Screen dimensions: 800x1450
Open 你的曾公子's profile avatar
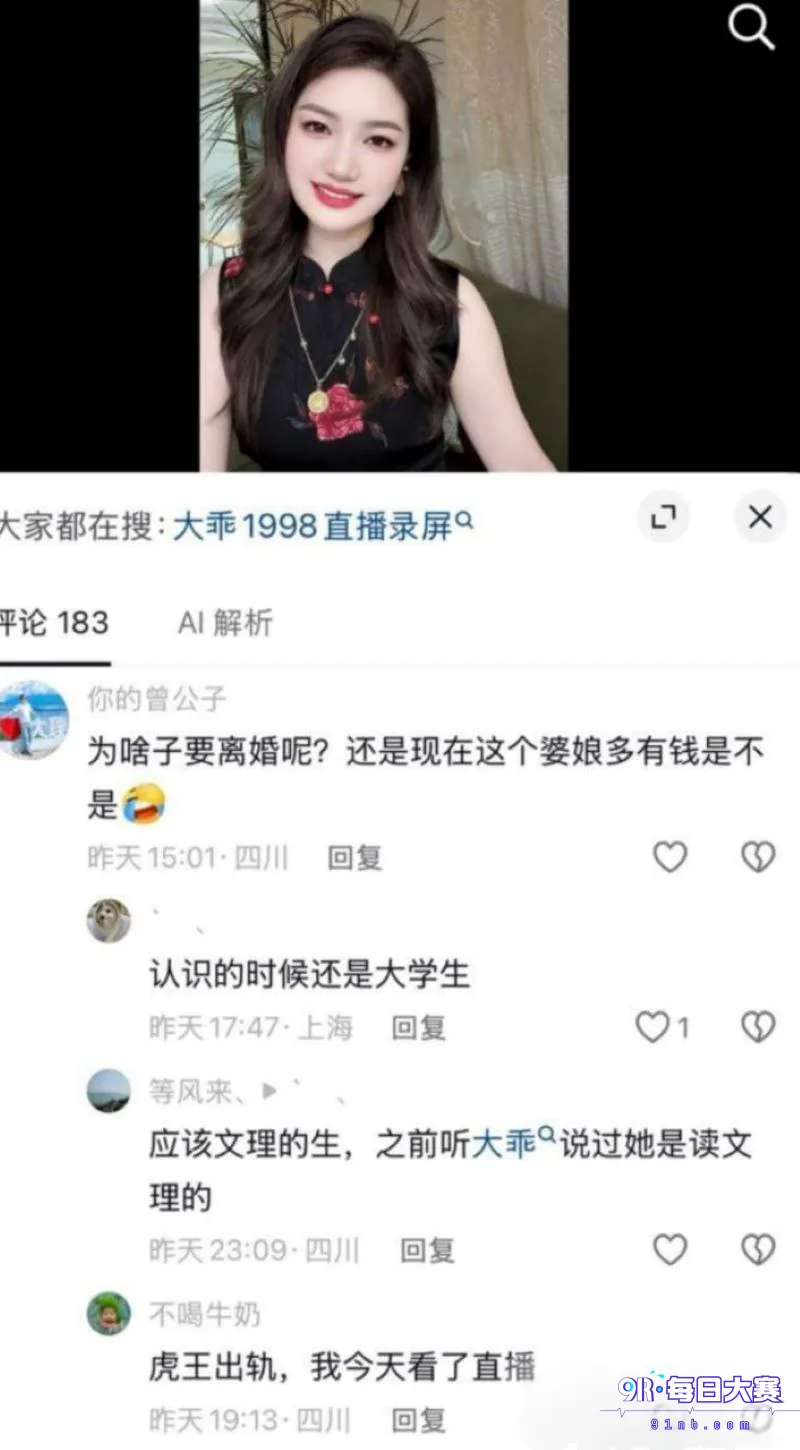tap(33, 720)
